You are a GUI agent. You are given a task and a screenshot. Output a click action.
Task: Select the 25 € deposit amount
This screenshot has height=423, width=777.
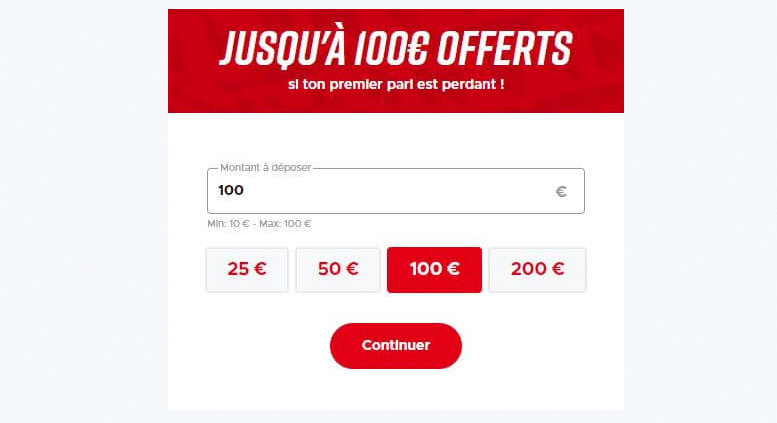(x=247, y=269)
